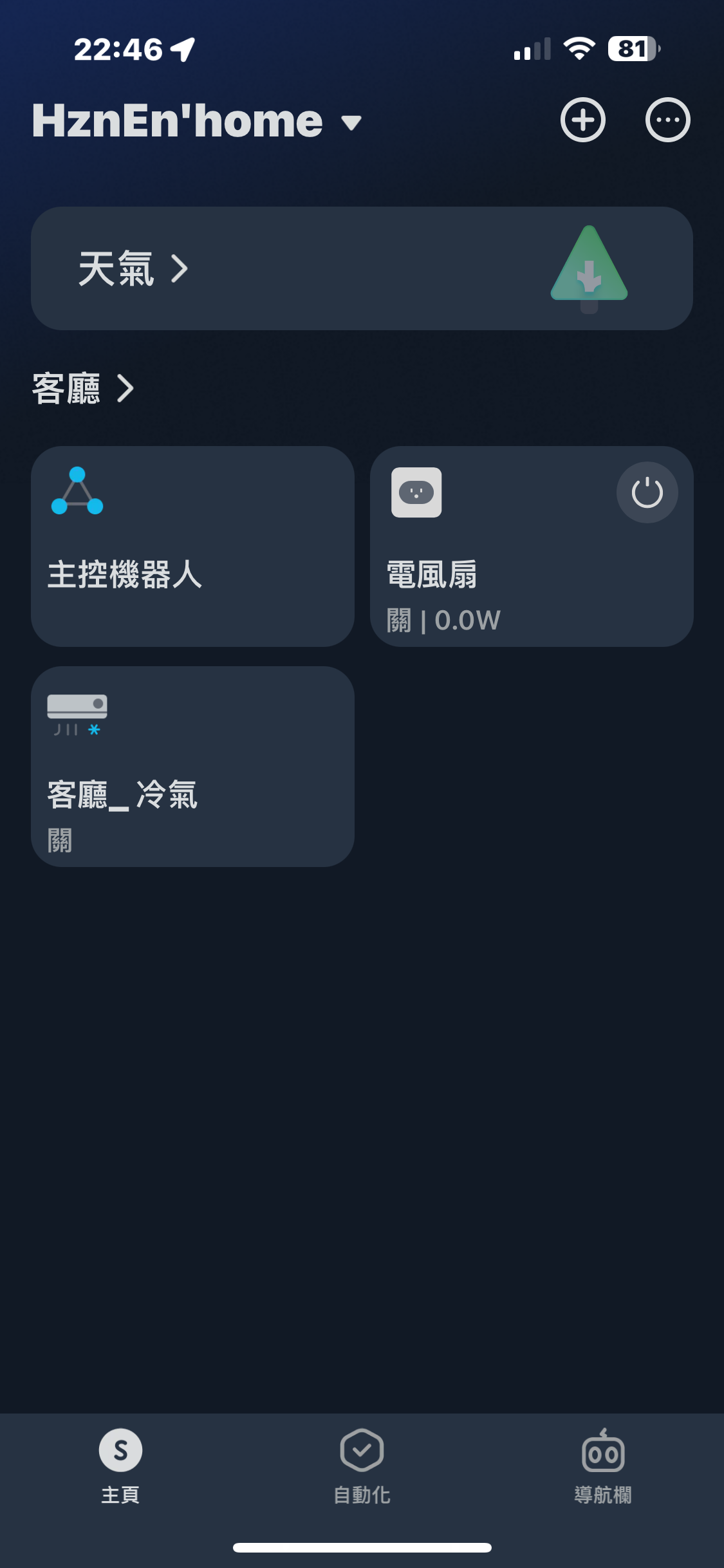Open the HznEn'home dropdown
Viewport: 724px width, 1568px height.
[x=196, y=120]
